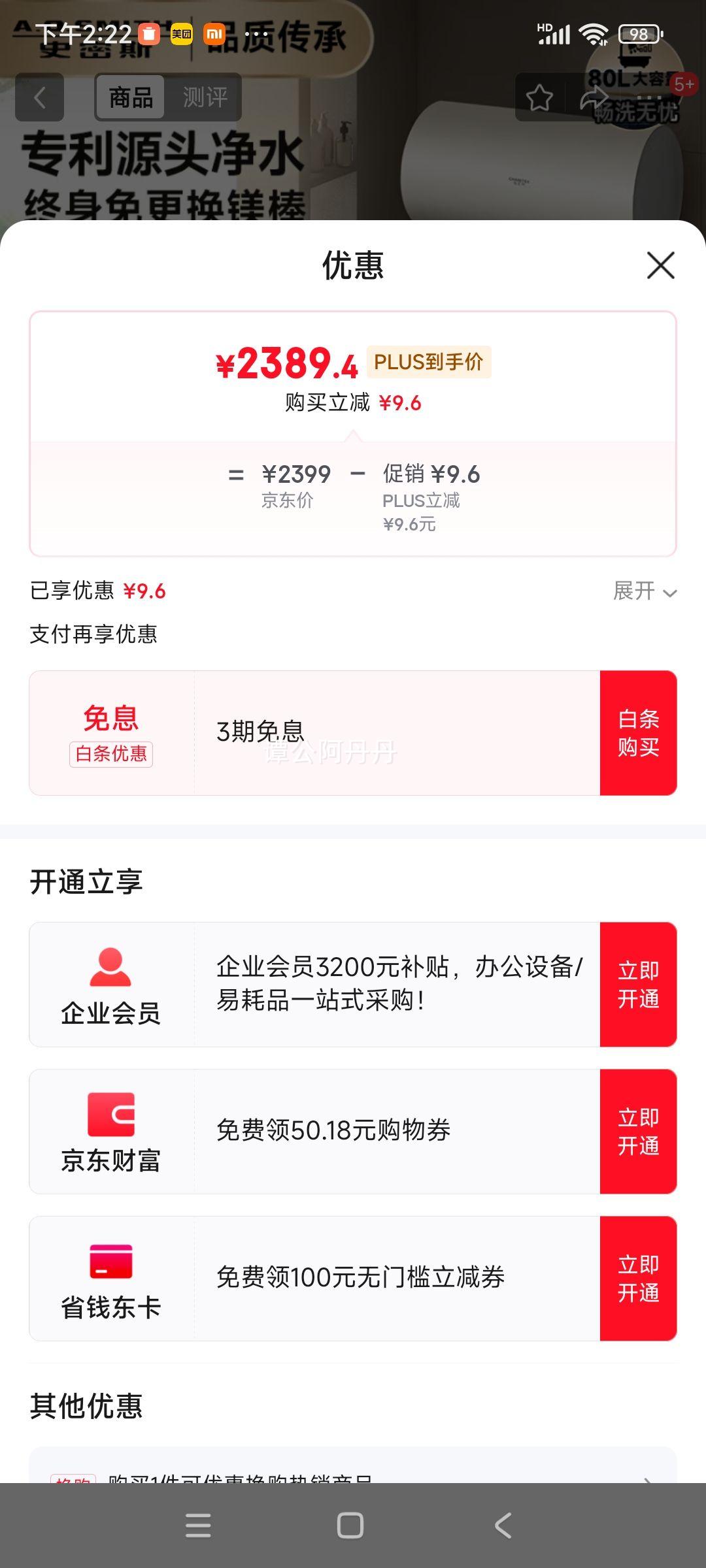Expand the 已享优惠 details with 展开
The image size is (706, 1568).
(x=645, y=591)
